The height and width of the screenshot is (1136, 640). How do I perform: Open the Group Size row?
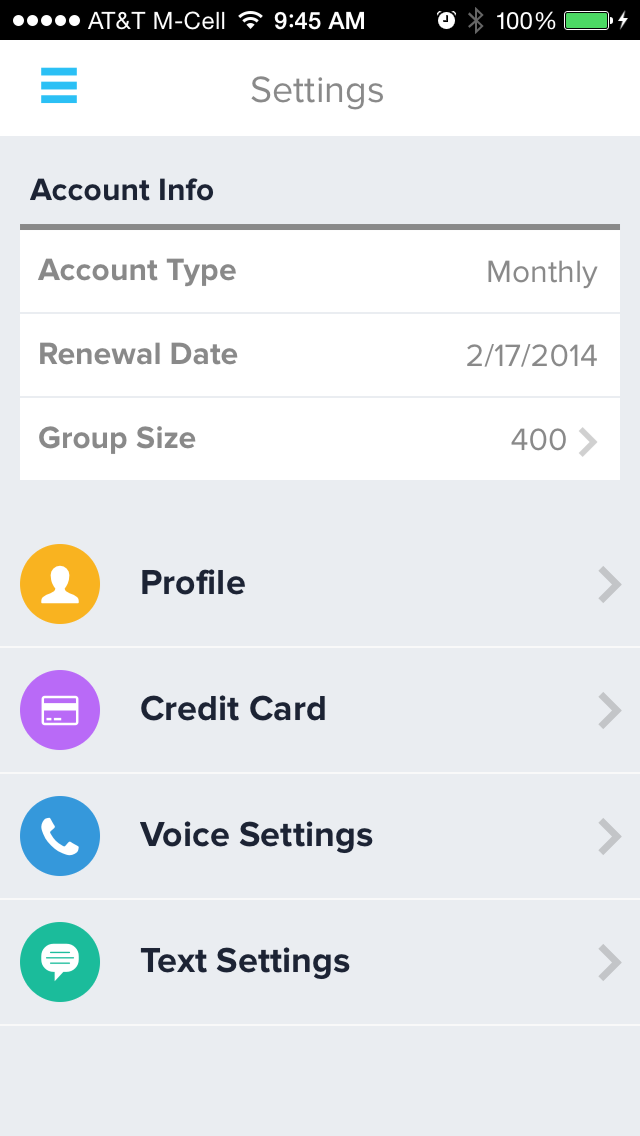[320, 439]
